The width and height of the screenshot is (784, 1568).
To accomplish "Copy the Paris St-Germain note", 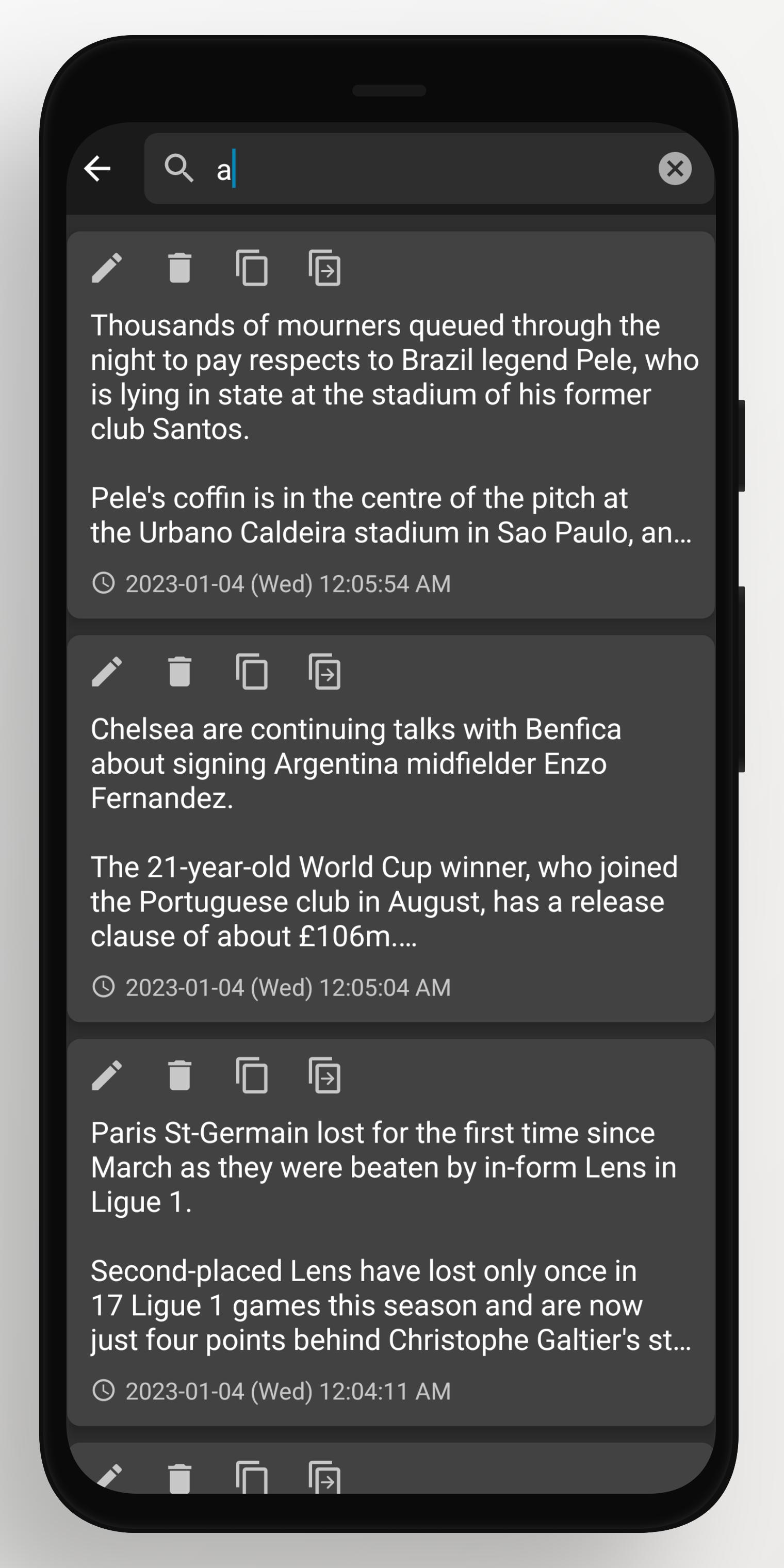I will click(252, 1075).
